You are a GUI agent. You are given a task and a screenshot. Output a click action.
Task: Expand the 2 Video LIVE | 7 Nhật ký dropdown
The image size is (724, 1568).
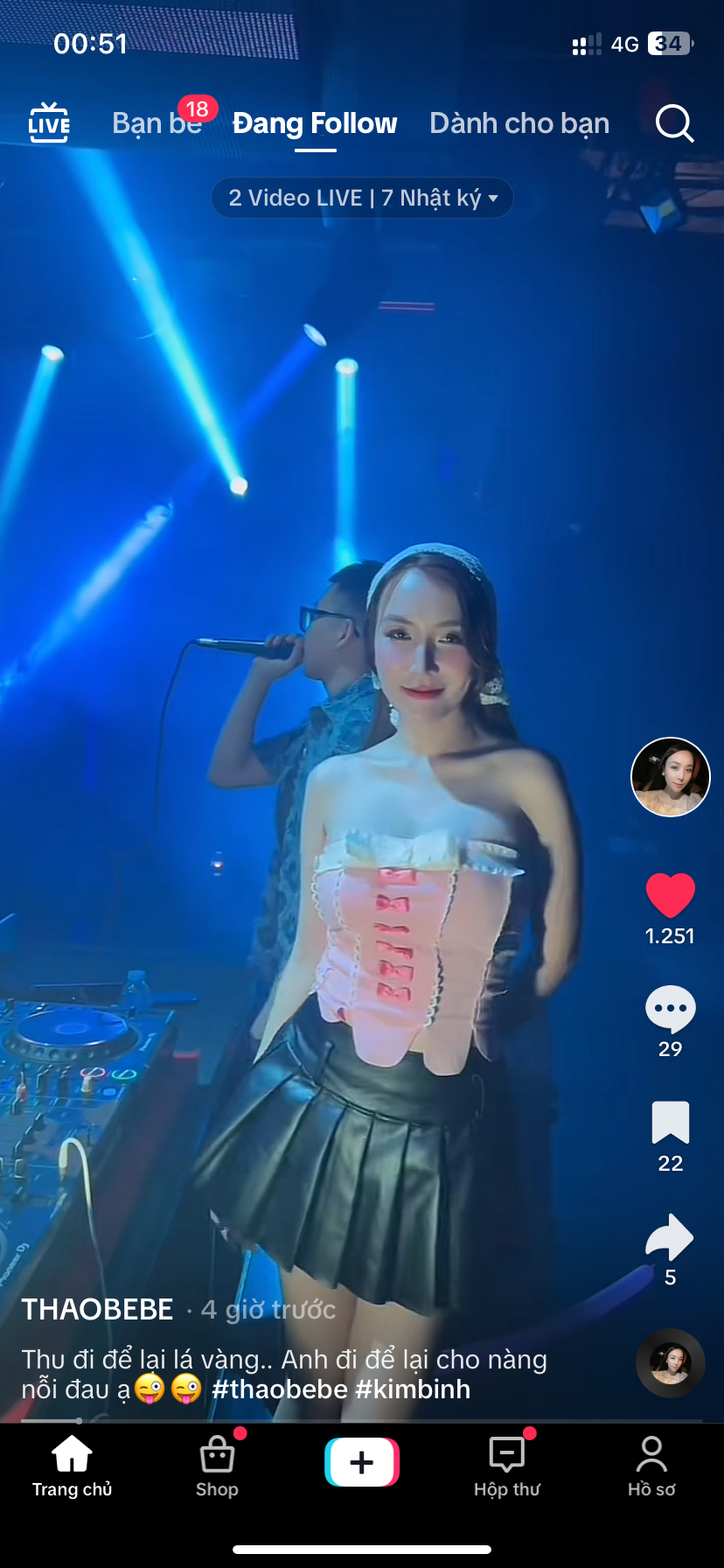point(362,198)
